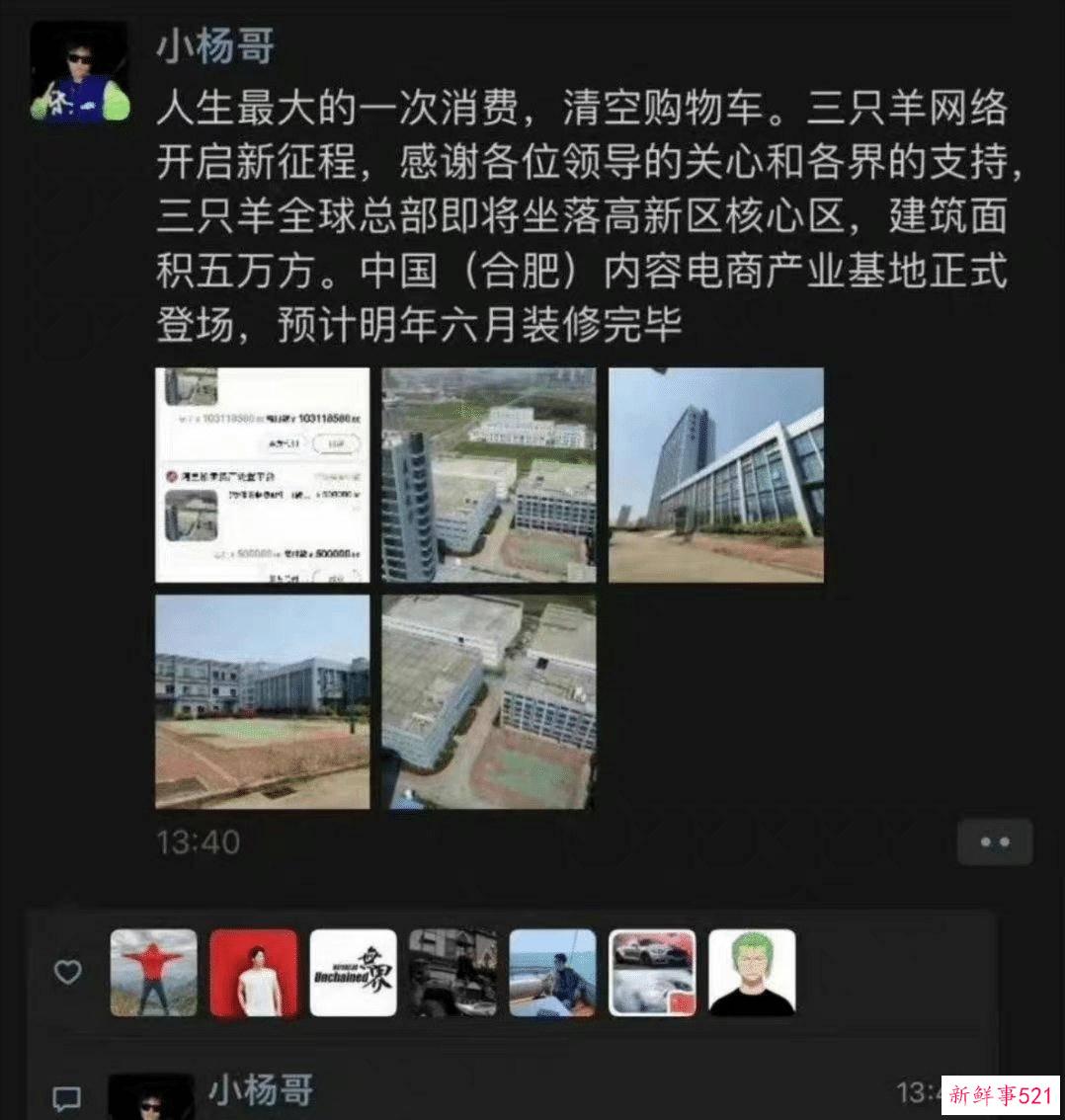View the aerial drone photo of the campus buildings

click(x=488, y=473)
